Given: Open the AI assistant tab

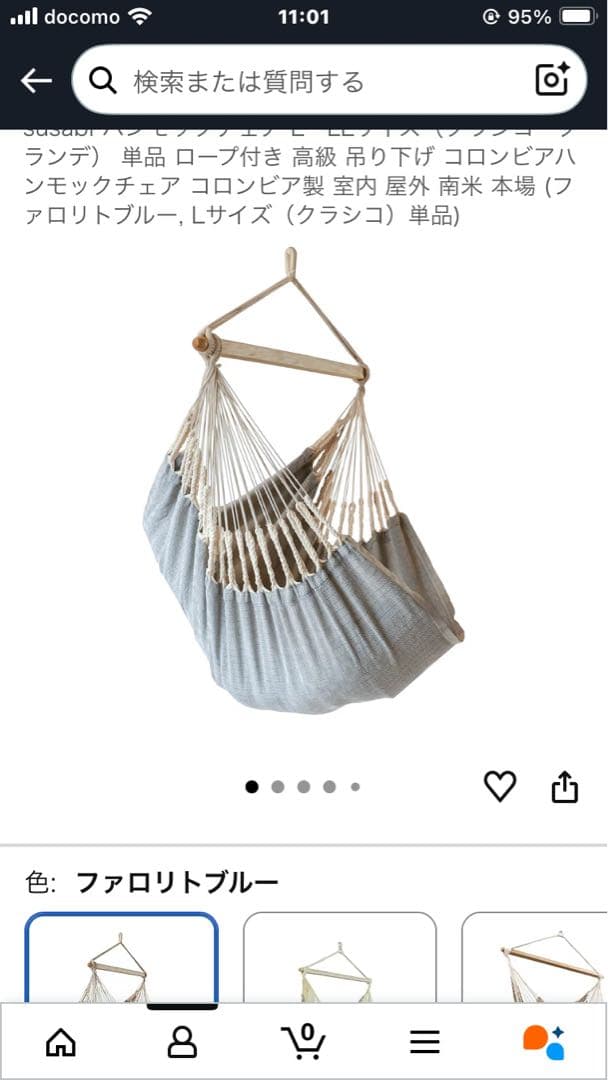Looking at the screenshot, I should [544, 1041].
